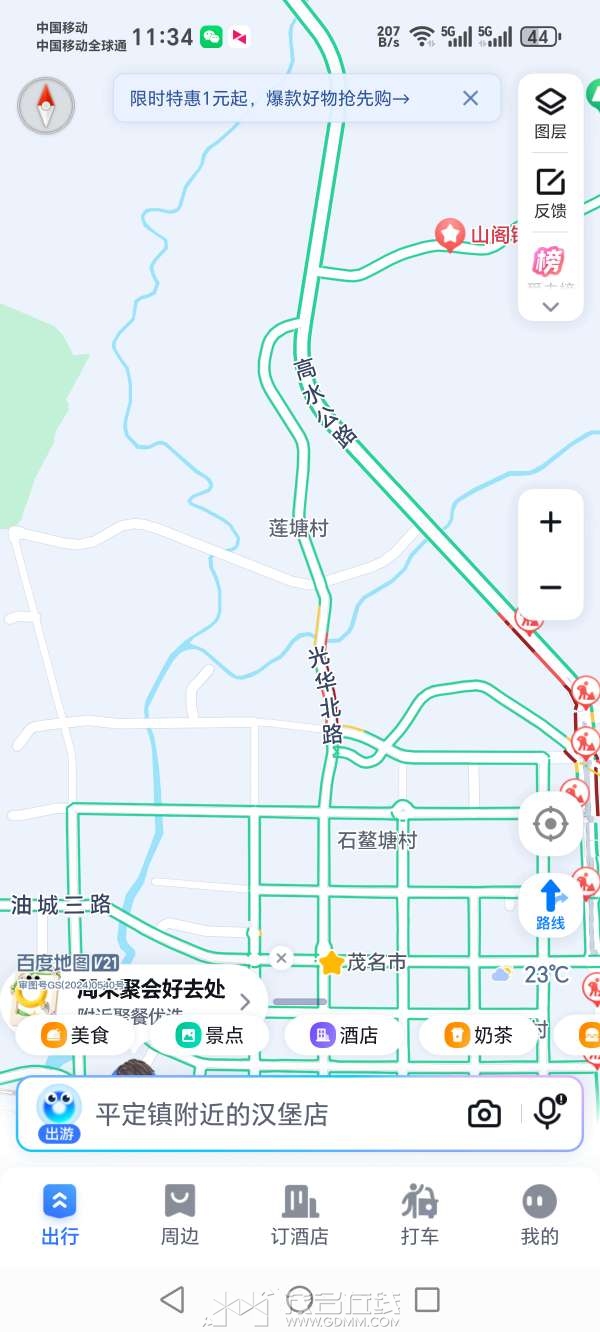Switch to the 我的 profile tab
The image size is (600, 1332).
pyautogui.click(x=539, y=1214)
